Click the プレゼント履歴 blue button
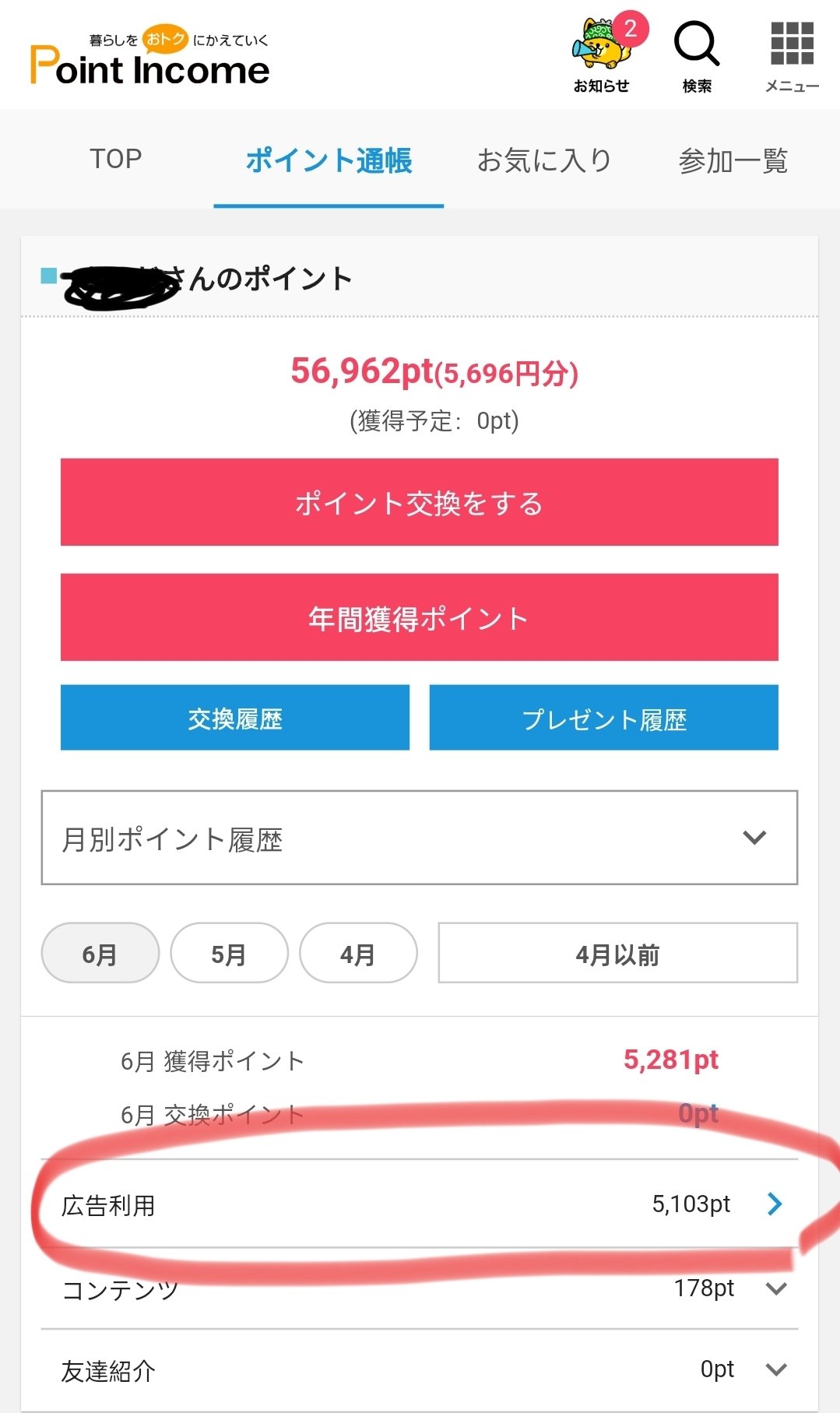 tap(603, 718)
